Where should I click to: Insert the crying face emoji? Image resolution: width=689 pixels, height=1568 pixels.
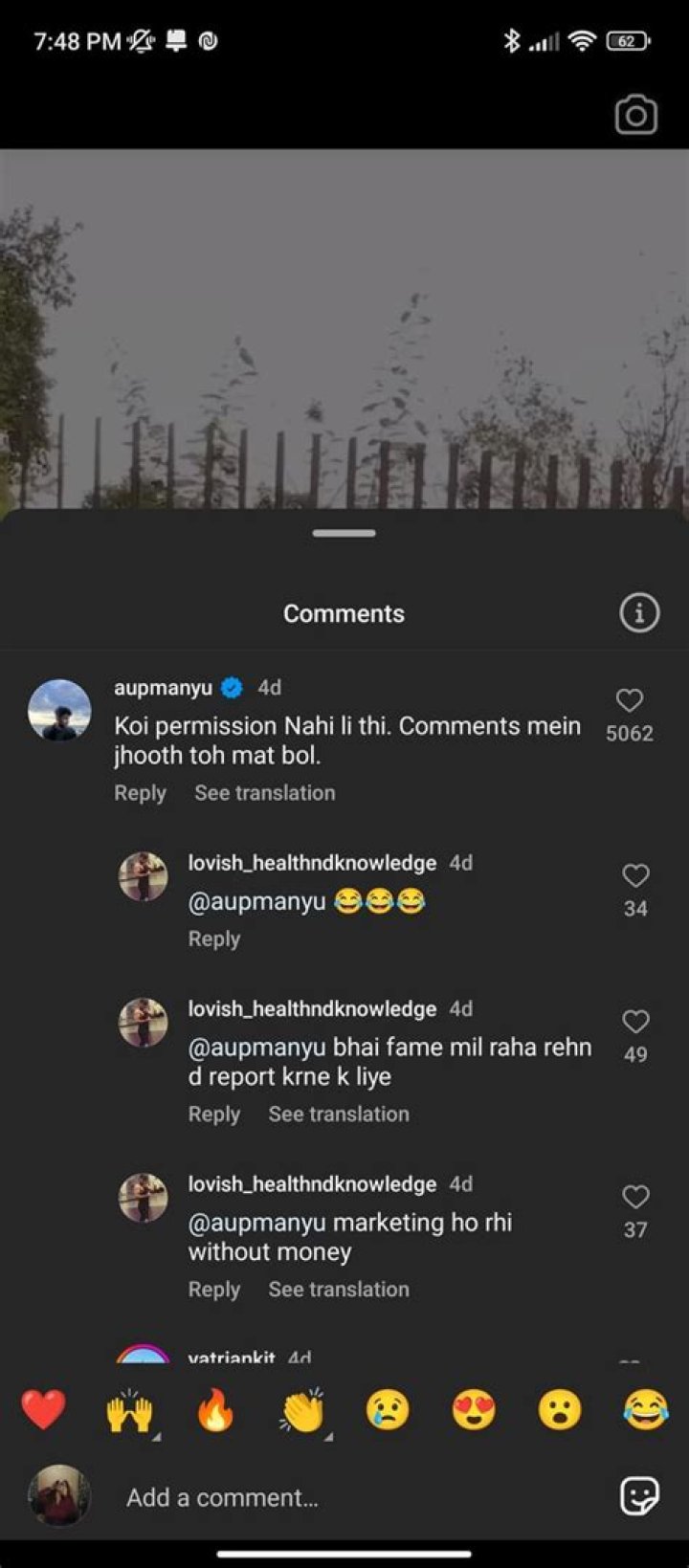point(388,1410)
